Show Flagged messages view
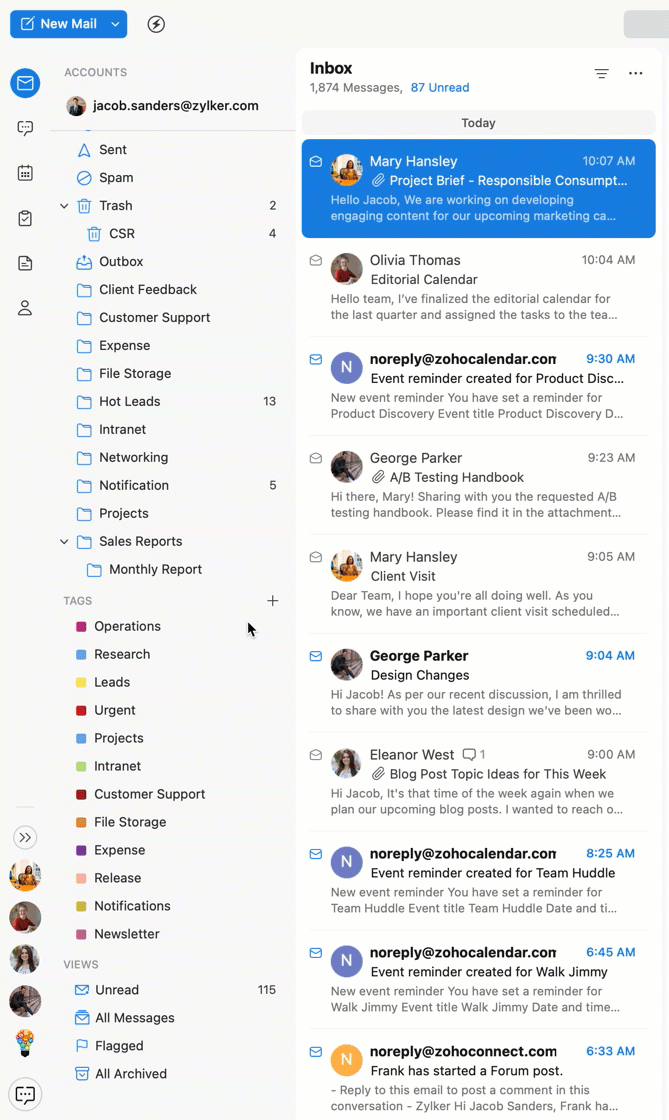Image resolution: width=669 pixels, height=1120 pixels. pos(119,1046)
